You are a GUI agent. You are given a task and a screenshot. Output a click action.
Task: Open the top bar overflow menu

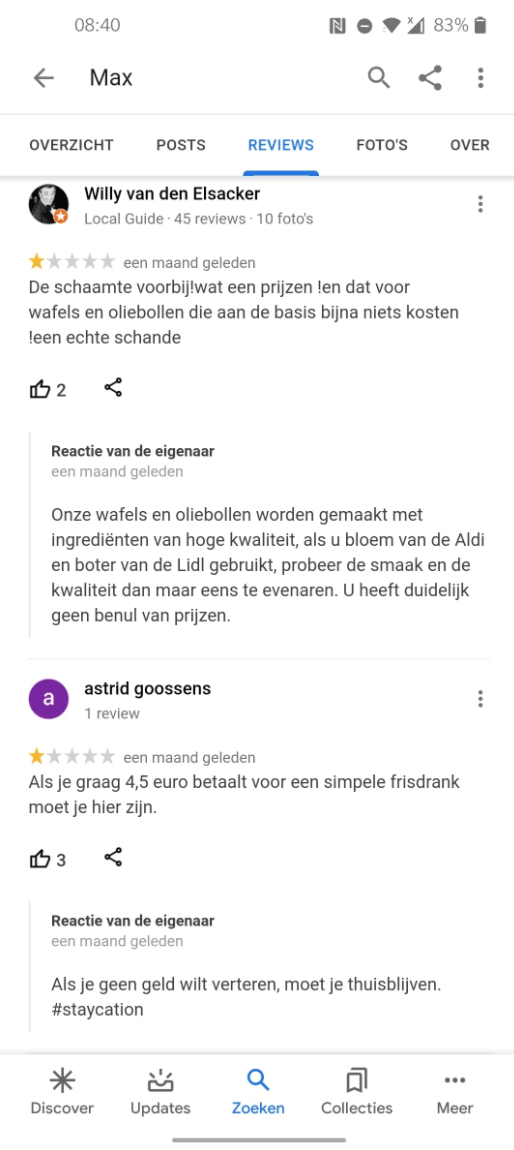coord(480,78)
